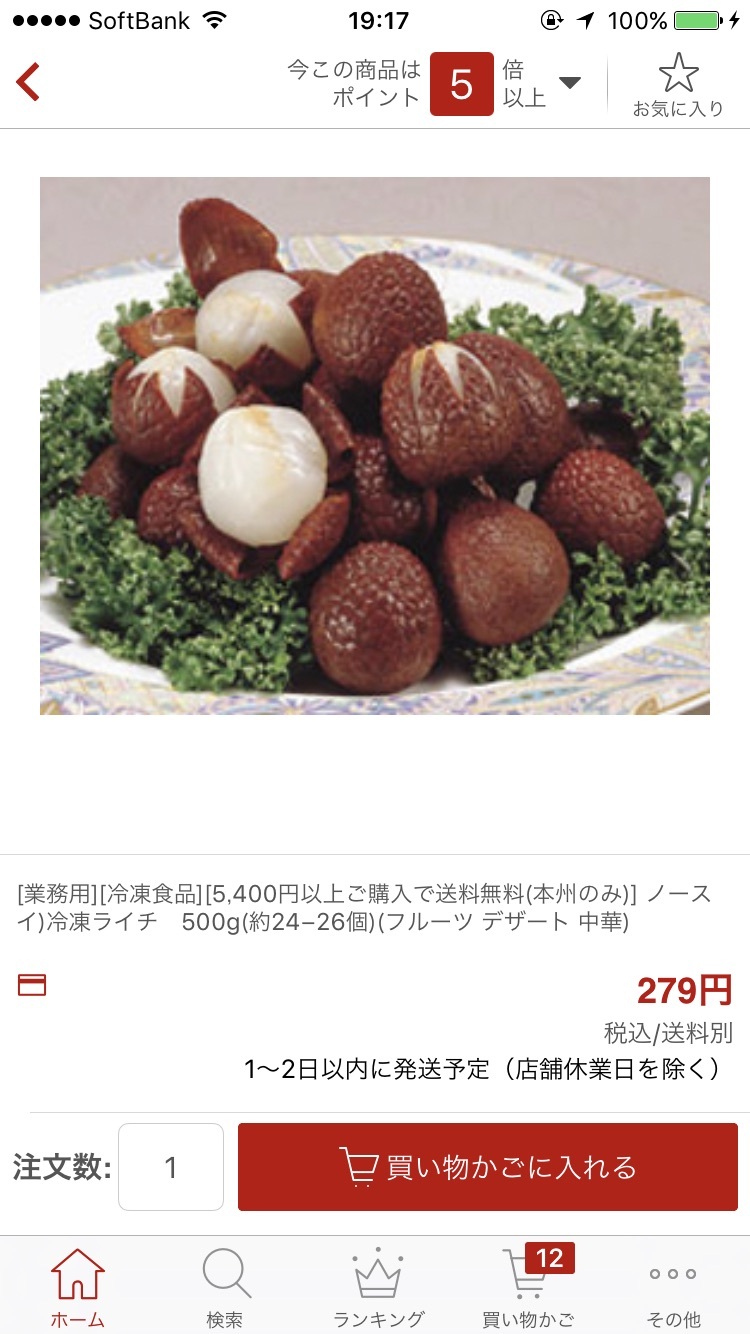This screenshot has height=1334, width=750.
Task: Expand the point multiplier dropdown
Action: click(569, 83)
